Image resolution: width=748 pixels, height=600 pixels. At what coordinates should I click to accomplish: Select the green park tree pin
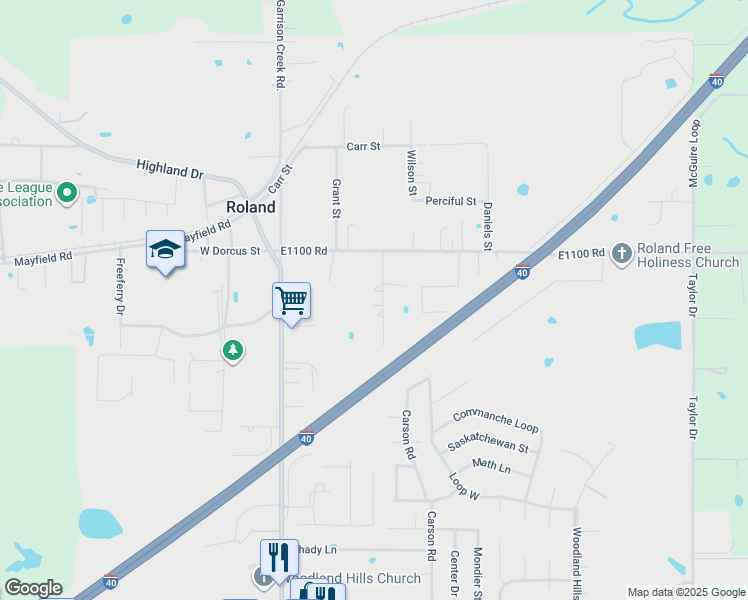click(x=233, y=351)
